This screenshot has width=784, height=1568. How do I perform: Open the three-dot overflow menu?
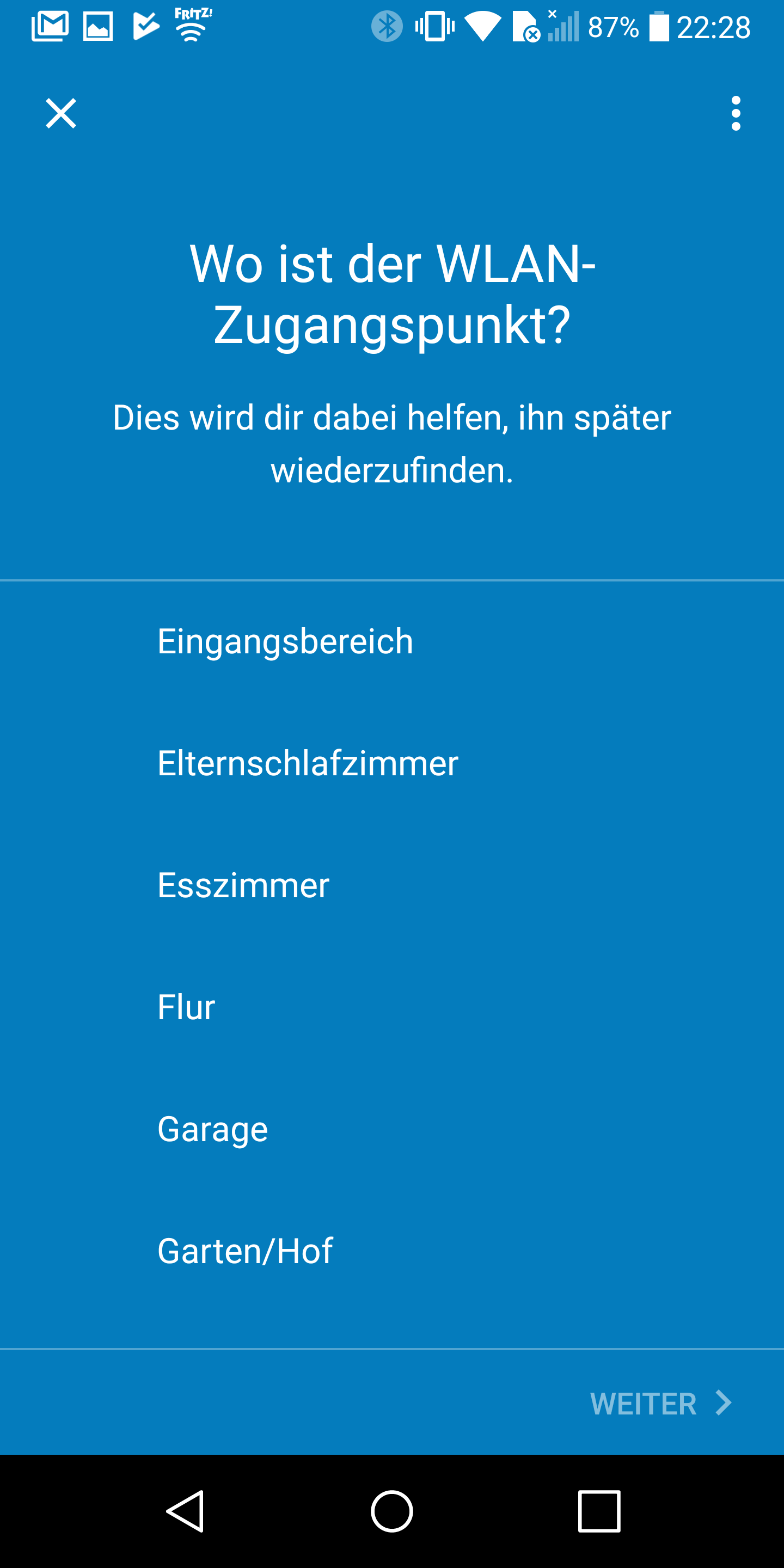pos(736,113)
